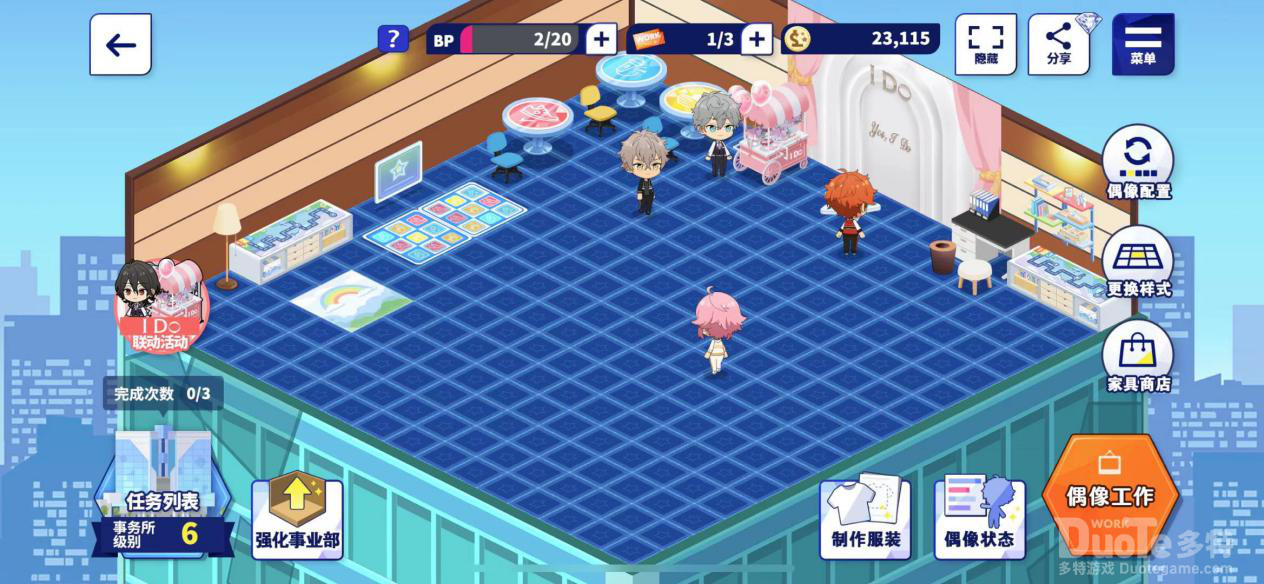The width and height of the screenshot is (1264, 584).
Task: Hide the interface with 隐藏 button
Action: point(985,44)
